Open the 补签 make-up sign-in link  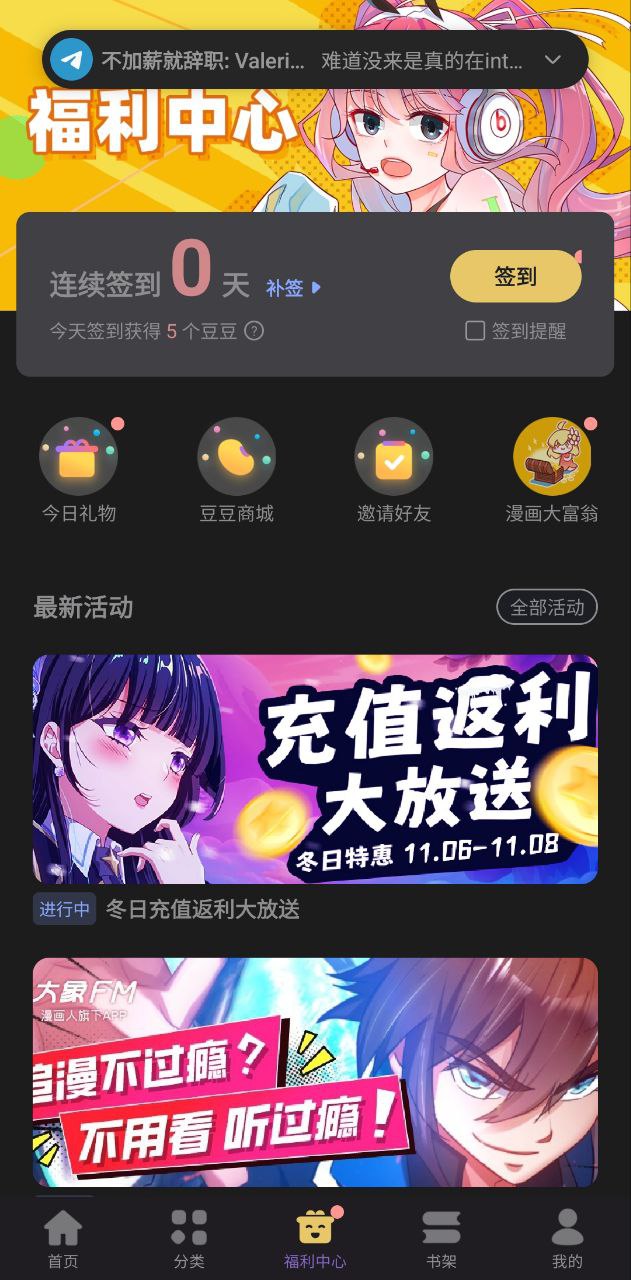click(292, 288)
